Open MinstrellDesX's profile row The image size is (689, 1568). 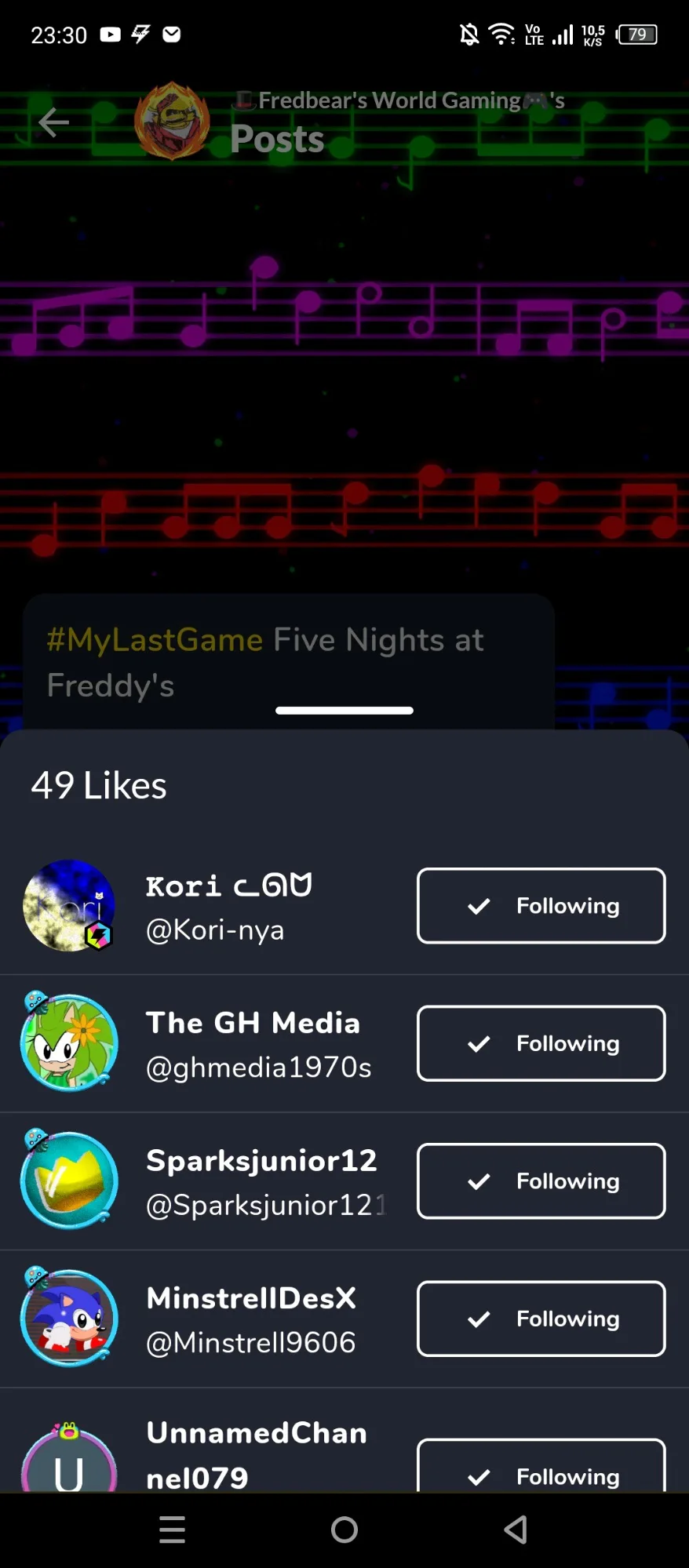pos(344,1319)
